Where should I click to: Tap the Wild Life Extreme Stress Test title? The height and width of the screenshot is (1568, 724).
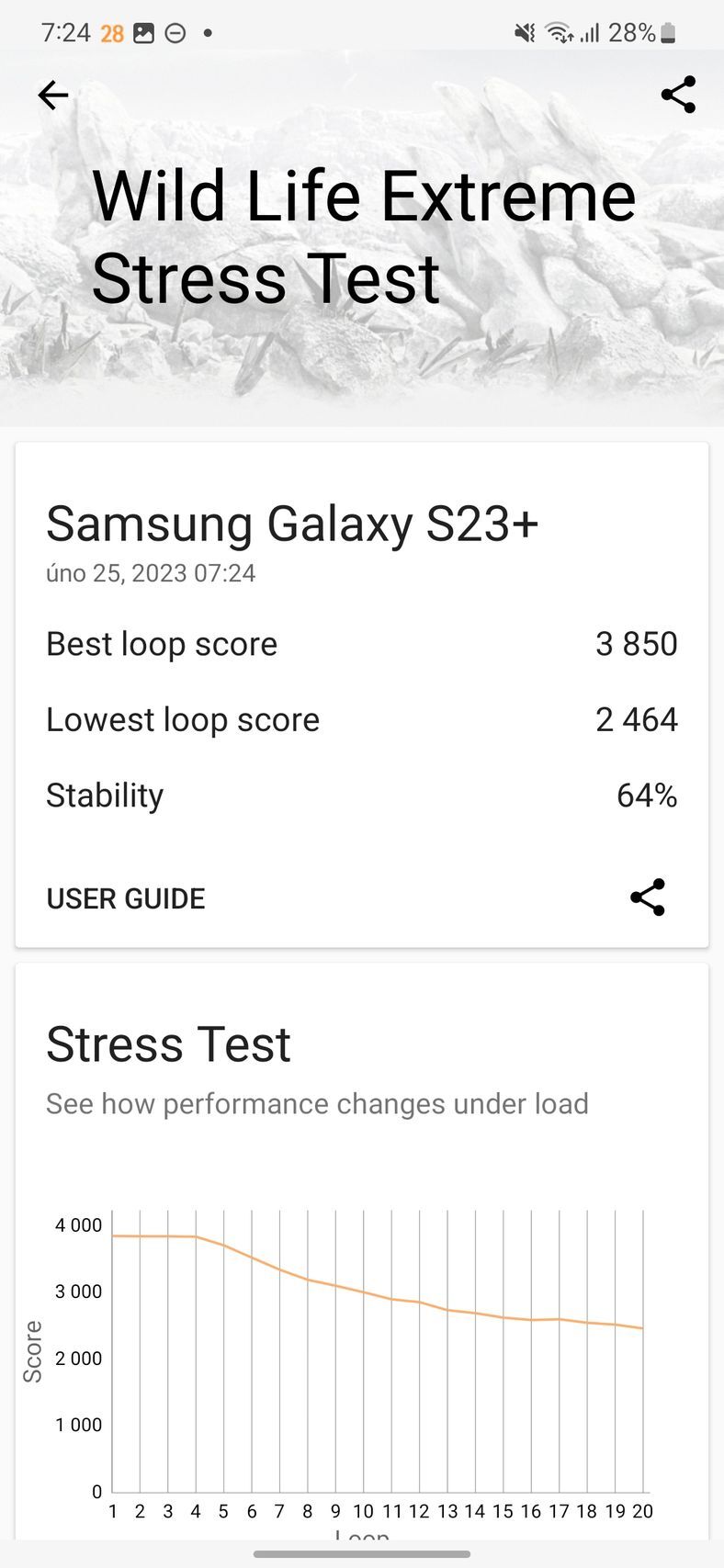coord(362,234)
